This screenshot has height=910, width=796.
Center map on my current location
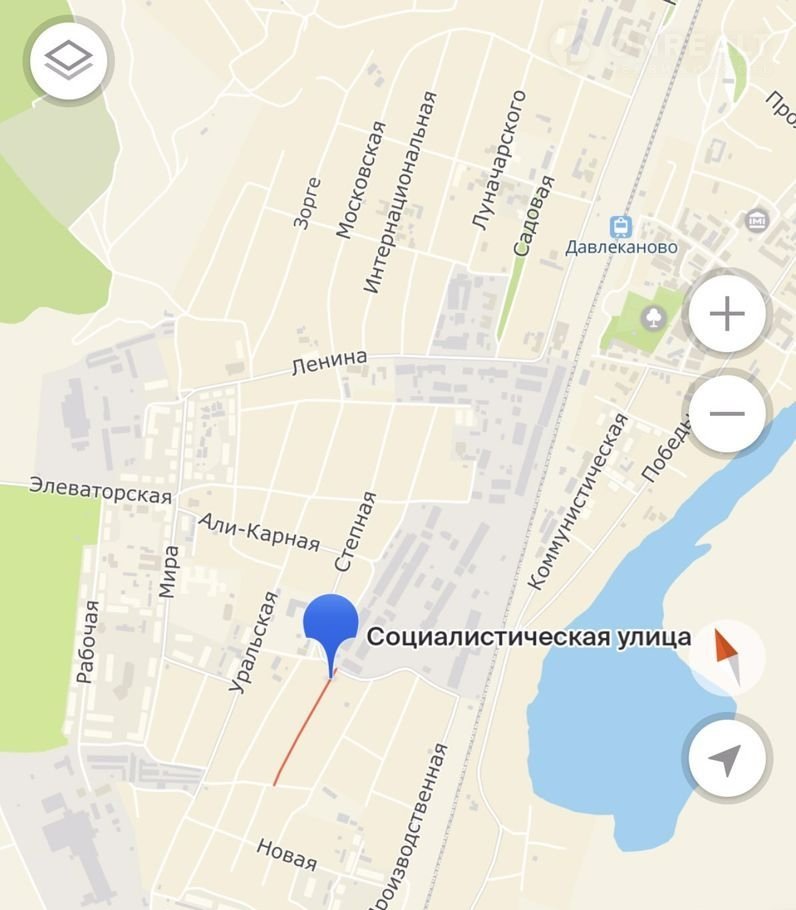point(727,758)
